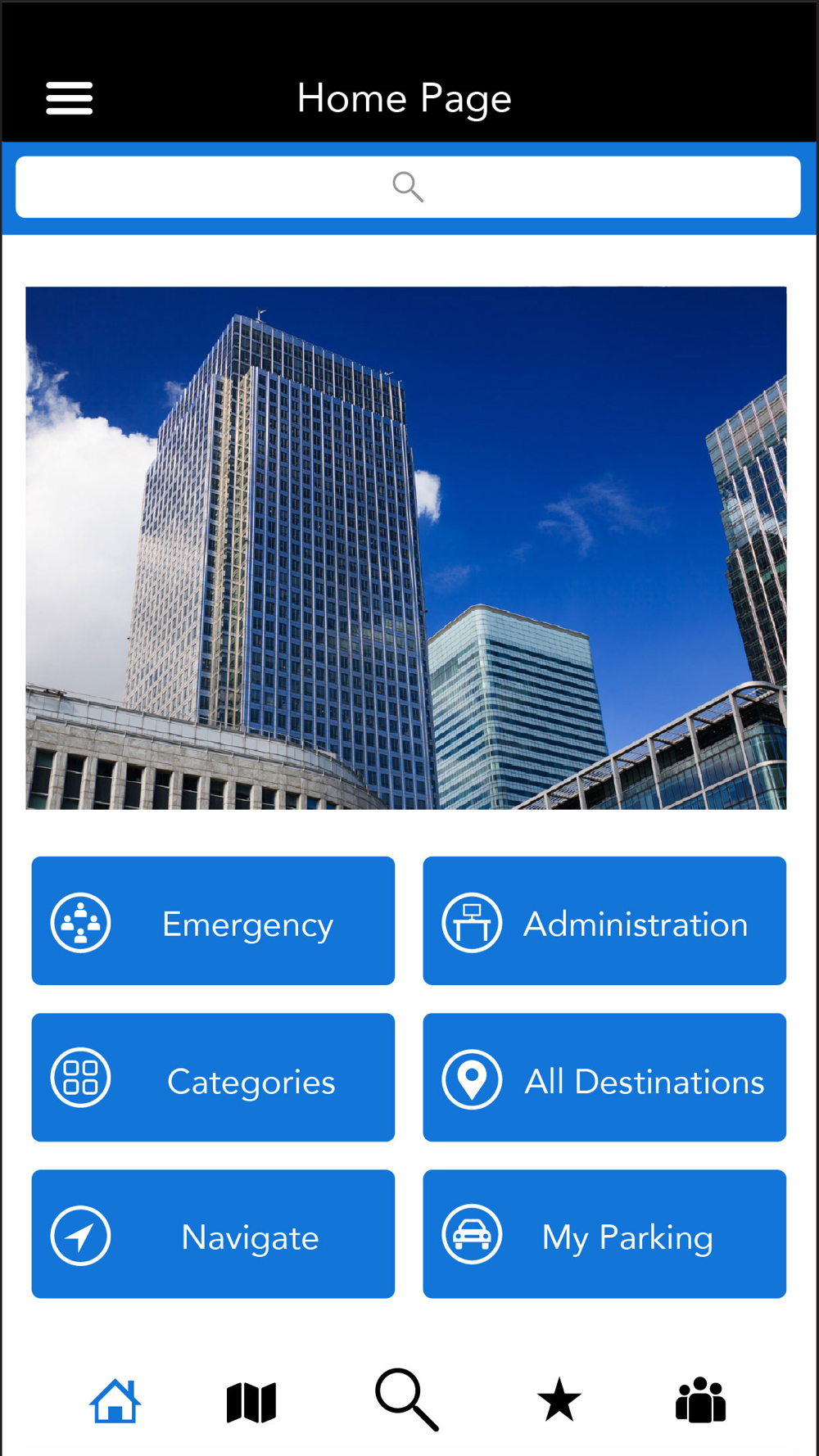819x1456 pixels.
Task: Switch to the map tab
Action: click(x=251, y=1402)
